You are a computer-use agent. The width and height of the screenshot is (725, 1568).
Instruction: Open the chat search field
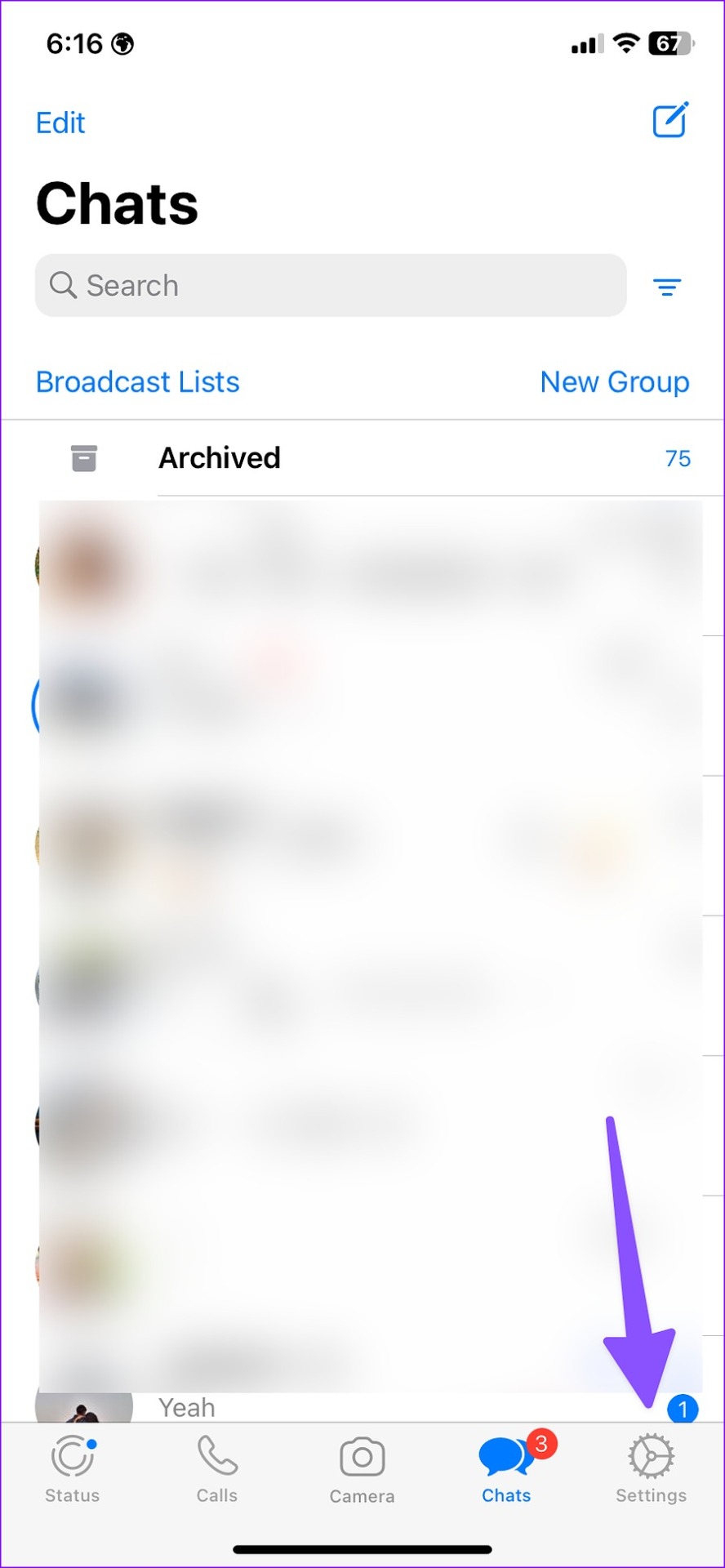click(330, 286)
